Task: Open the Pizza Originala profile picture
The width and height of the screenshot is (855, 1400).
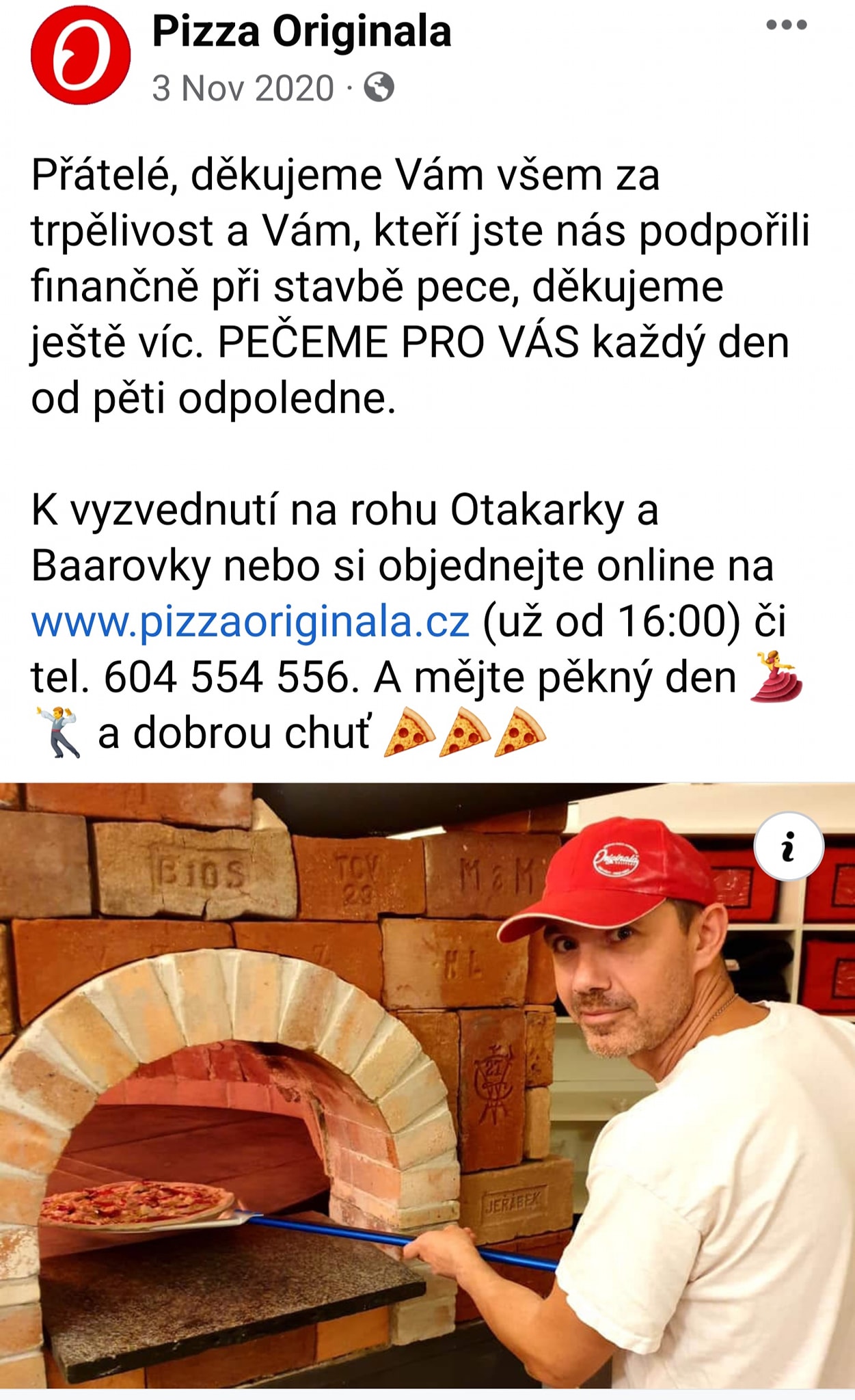Action: click(x=81, y=56)
